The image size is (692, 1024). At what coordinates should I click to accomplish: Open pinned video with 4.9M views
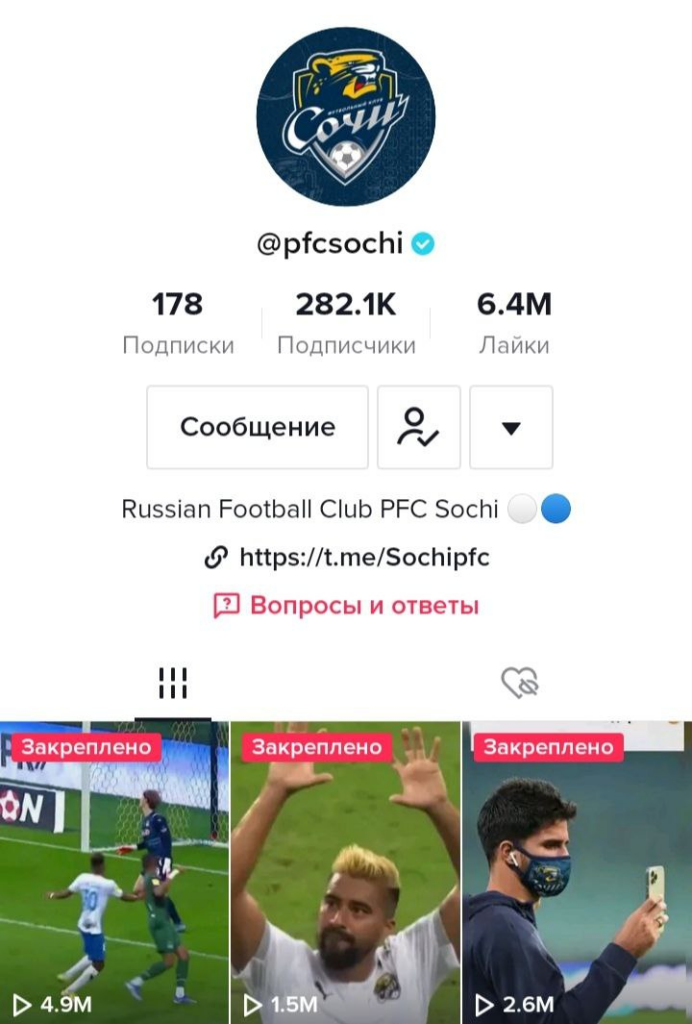point(114,872)
